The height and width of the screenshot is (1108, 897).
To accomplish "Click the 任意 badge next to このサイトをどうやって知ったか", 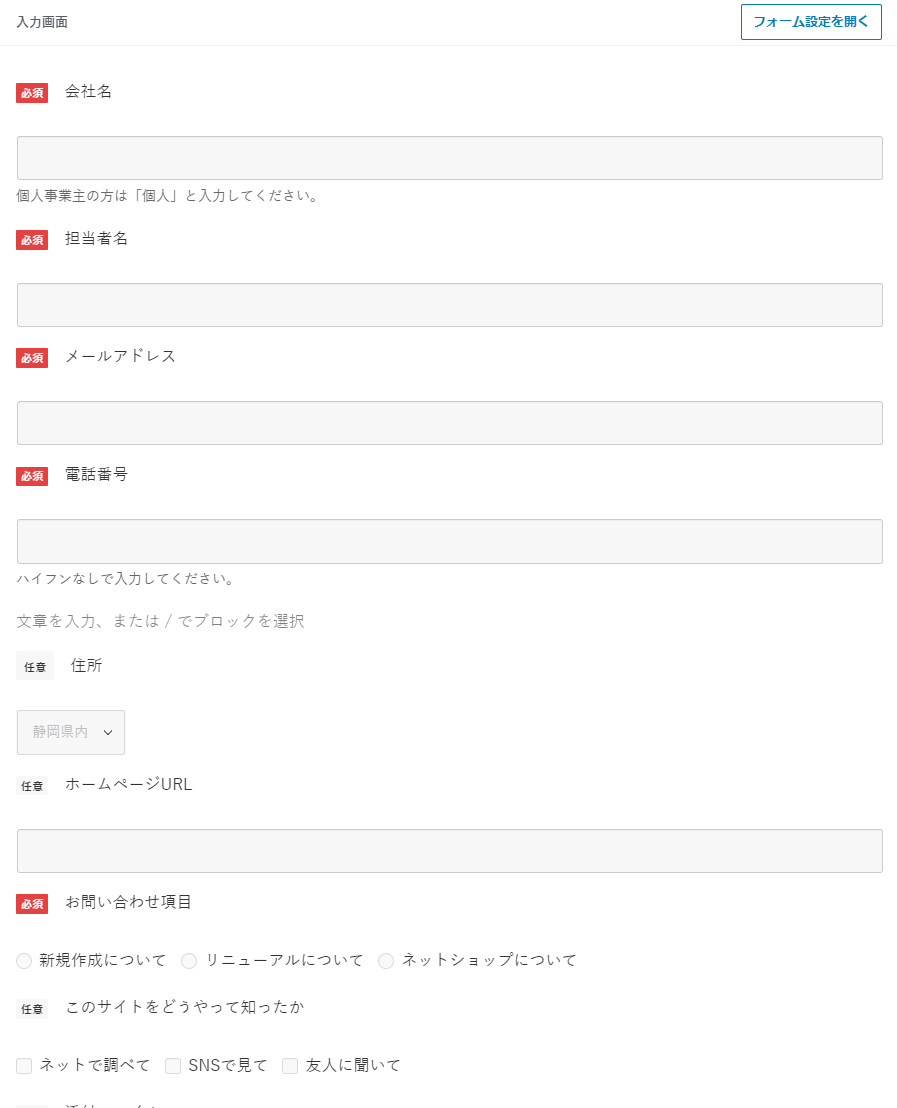I will (33, 1008).
